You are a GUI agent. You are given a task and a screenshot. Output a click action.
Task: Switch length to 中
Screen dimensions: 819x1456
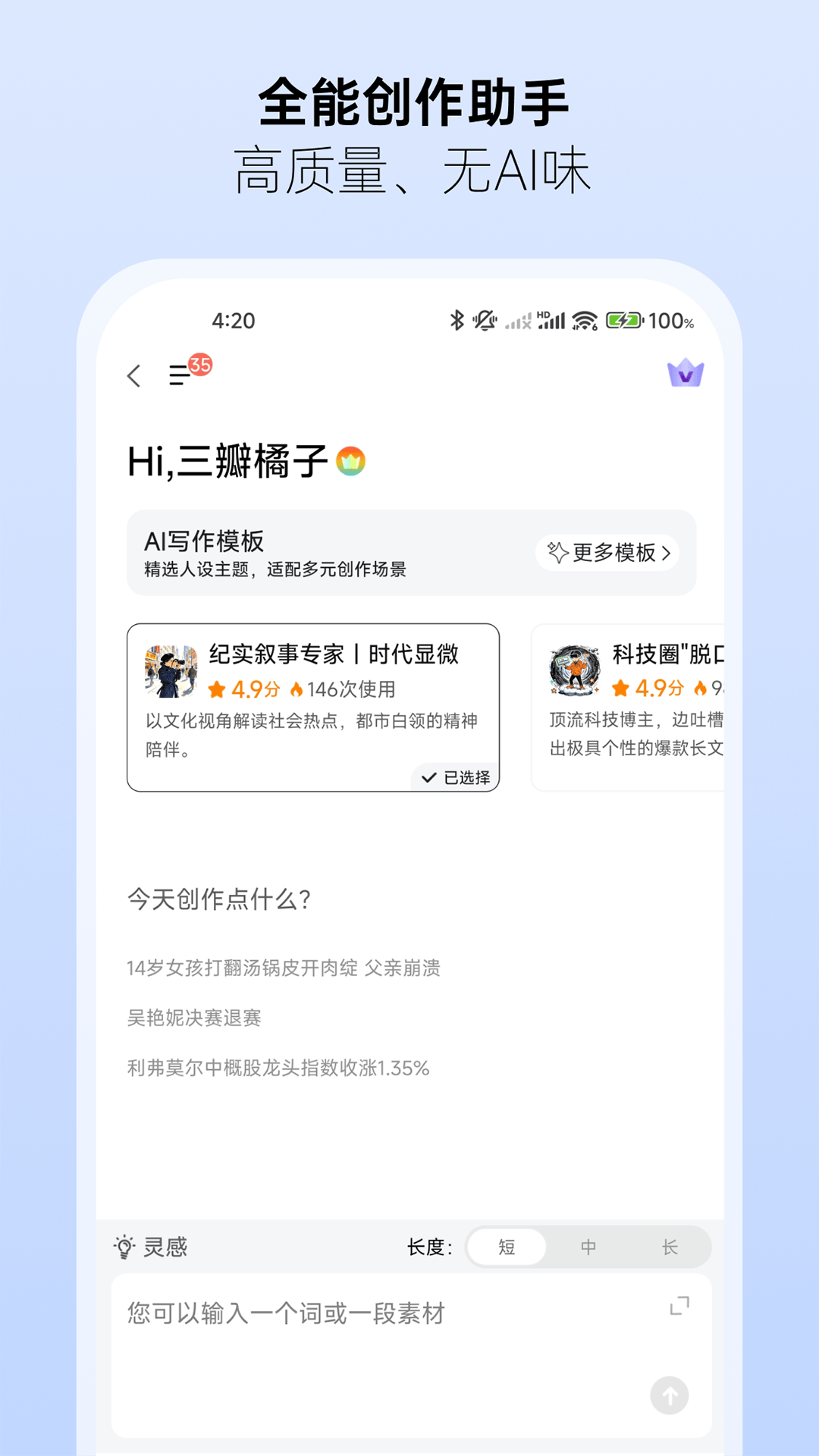(x=589, y=1247)
